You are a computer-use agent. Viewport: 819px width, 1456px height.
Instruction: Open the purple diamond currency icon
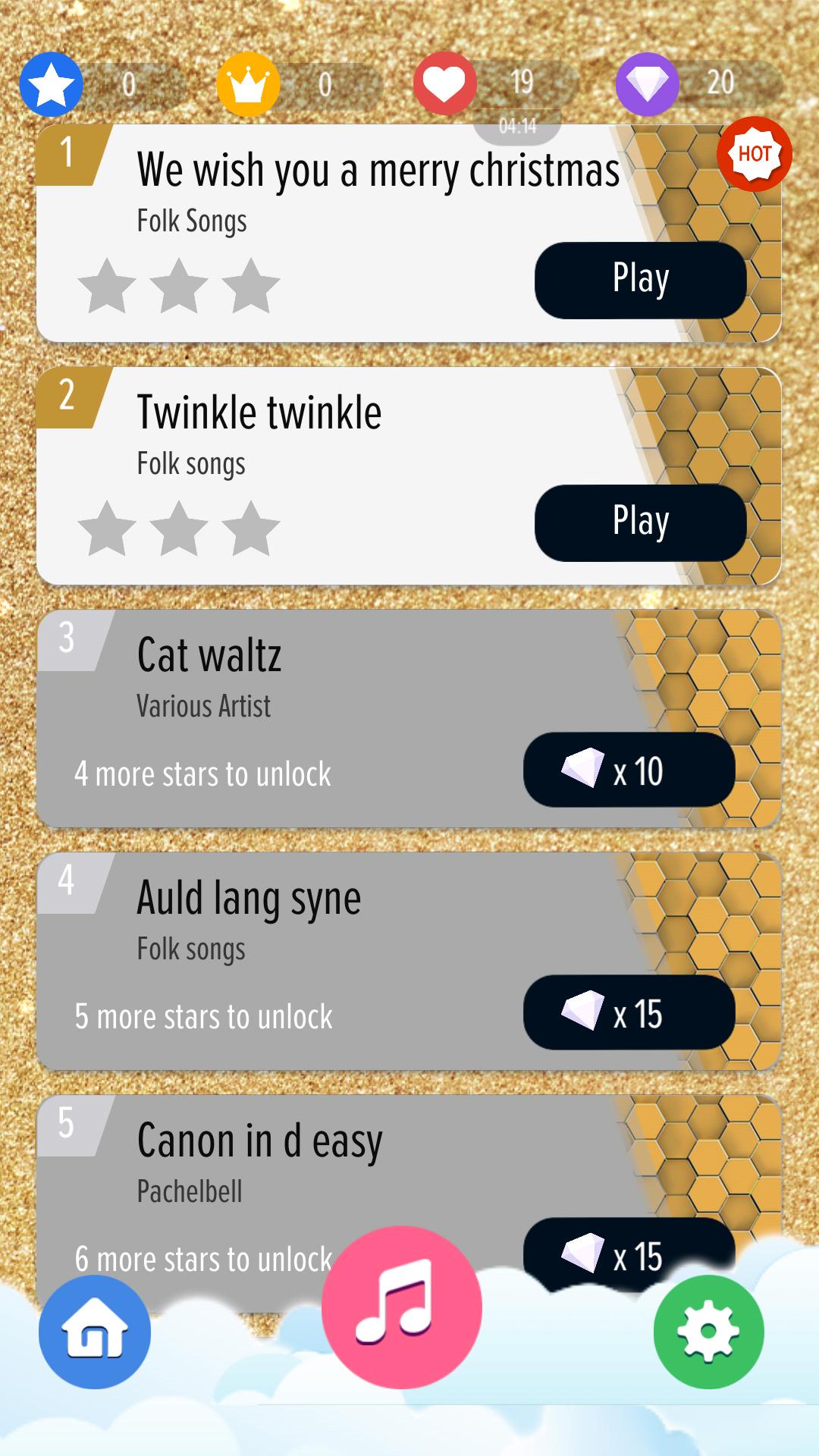pos(646,84)
